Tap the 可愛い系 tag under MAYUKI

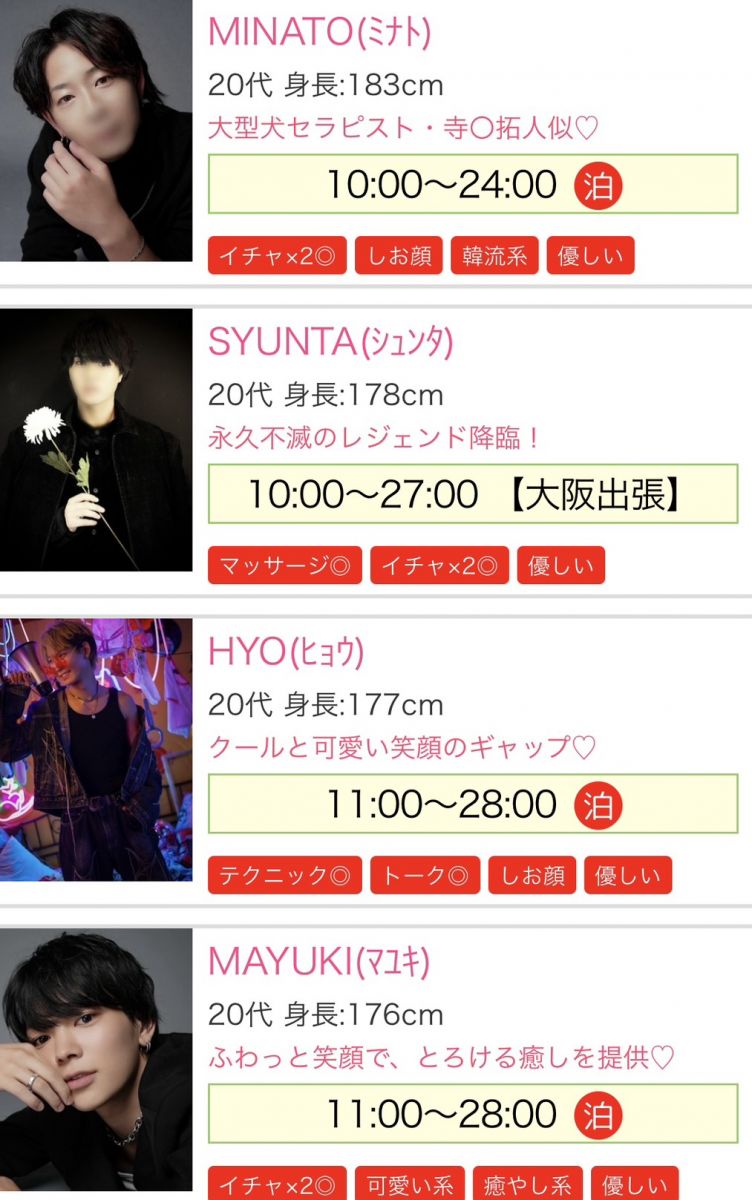[x=409, y=1186]
